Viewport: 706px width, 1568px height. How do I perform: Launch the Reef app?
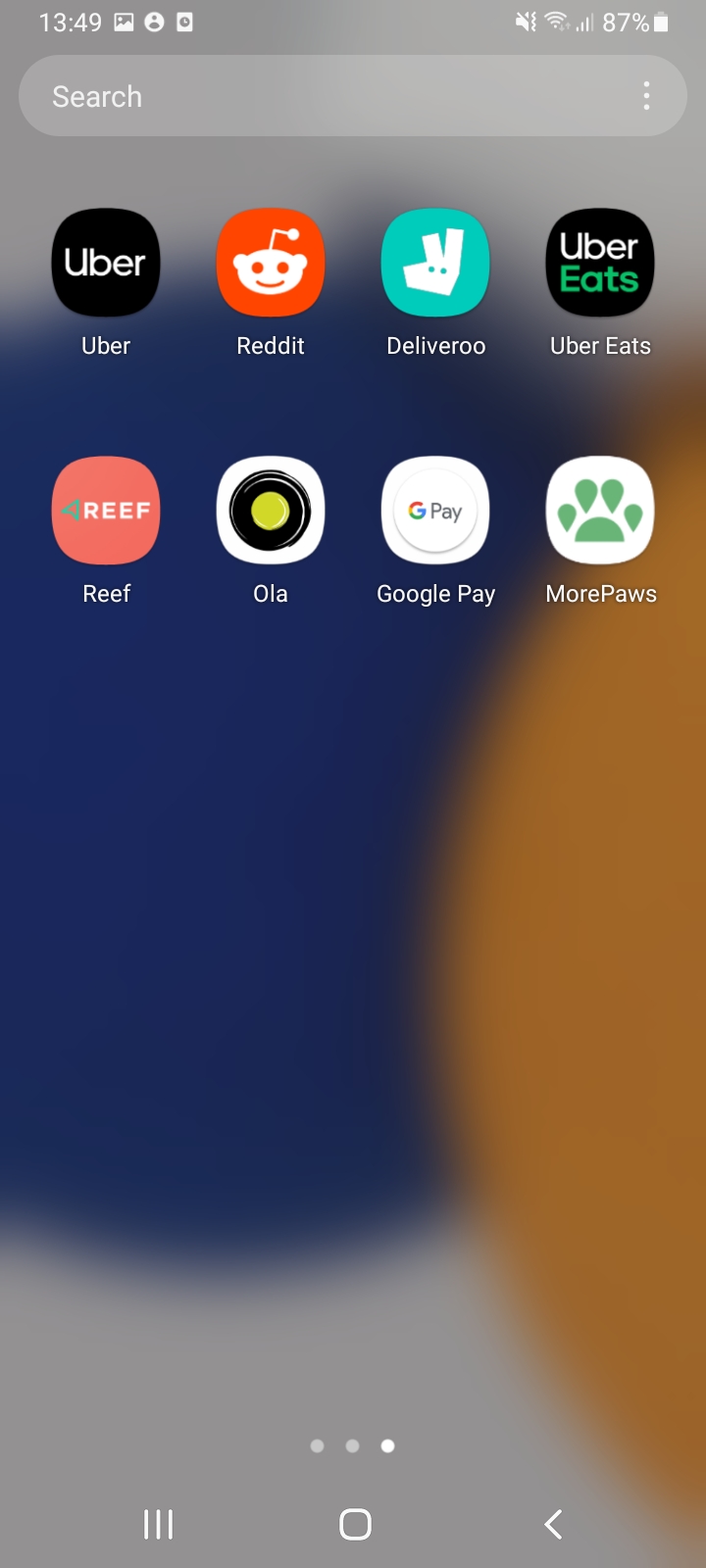pyautogui.click(x=106, y=511)
